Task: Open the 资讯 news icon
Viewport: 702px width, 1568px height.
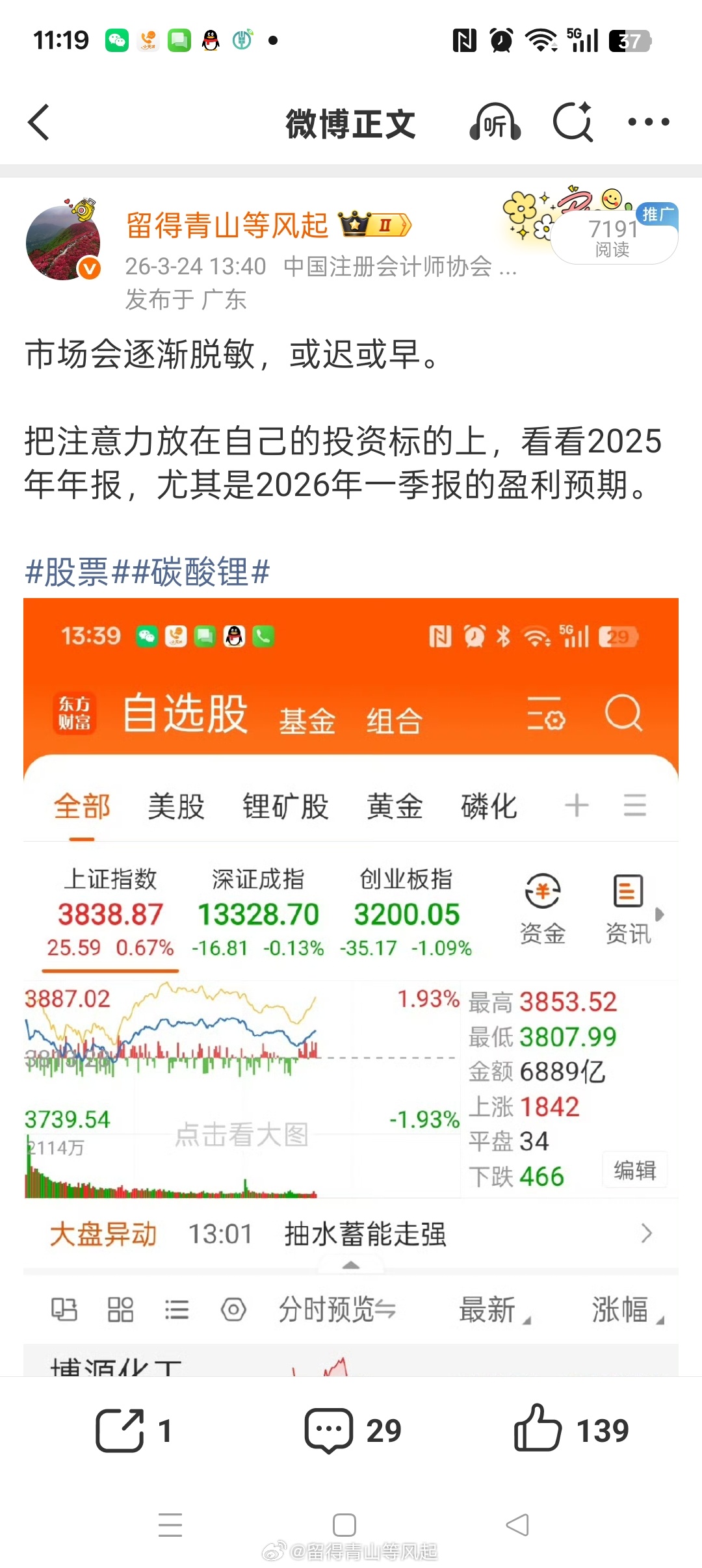Action: coord(628,907)
